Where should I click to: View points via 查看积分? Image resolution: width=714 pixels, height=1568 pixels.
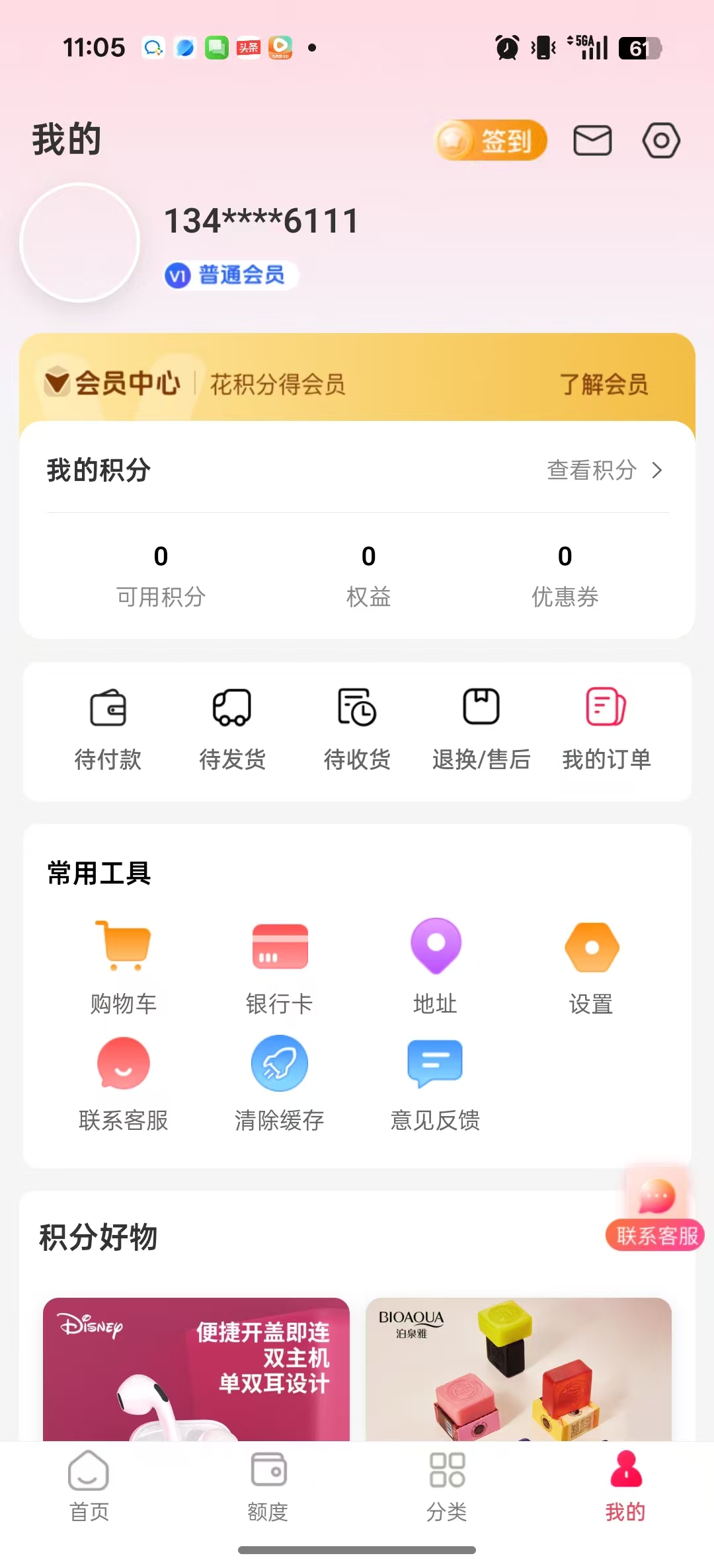tap(604, 470)
